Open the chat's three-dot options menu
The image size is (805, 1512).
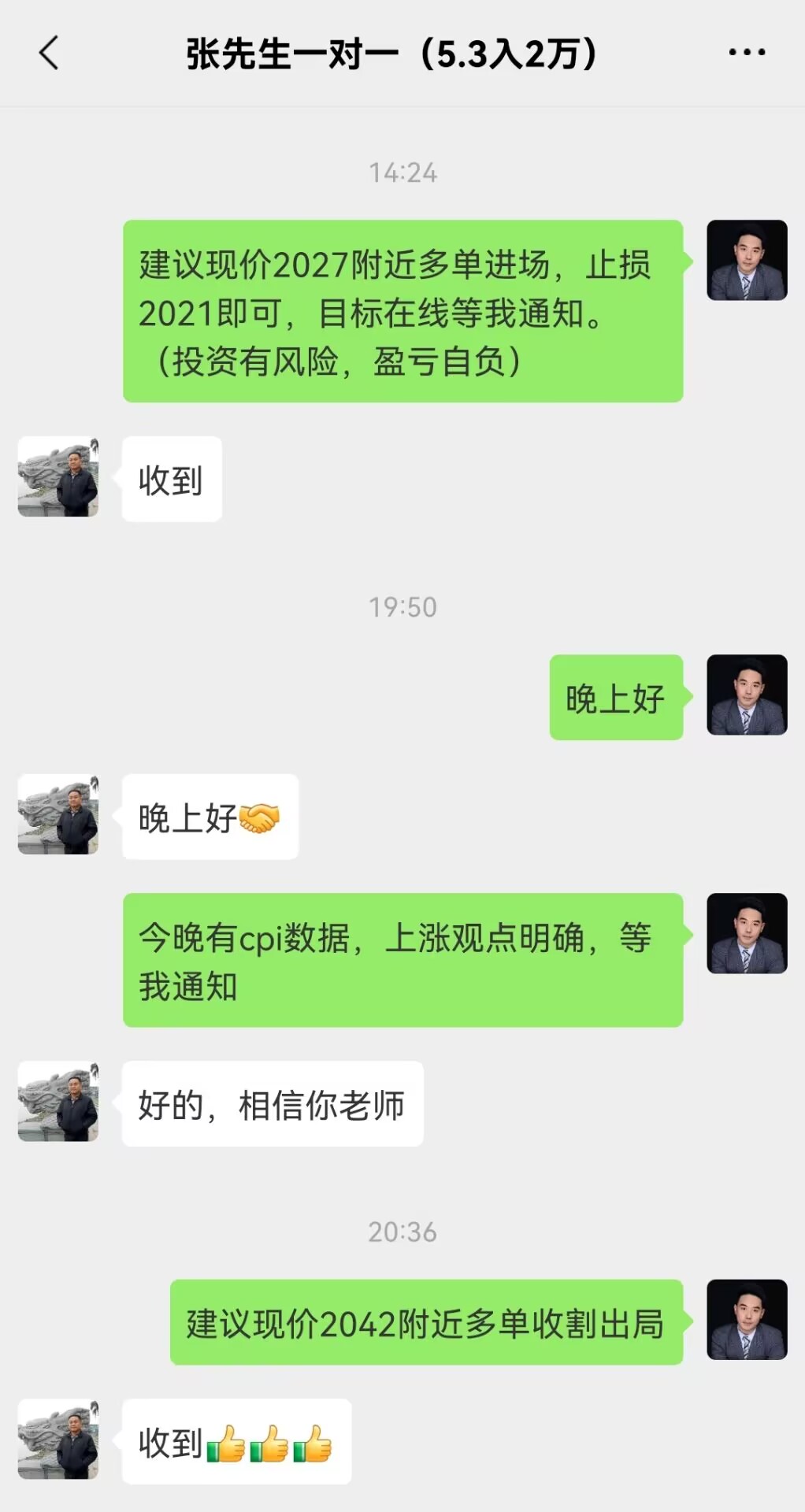tap(746, 53)
